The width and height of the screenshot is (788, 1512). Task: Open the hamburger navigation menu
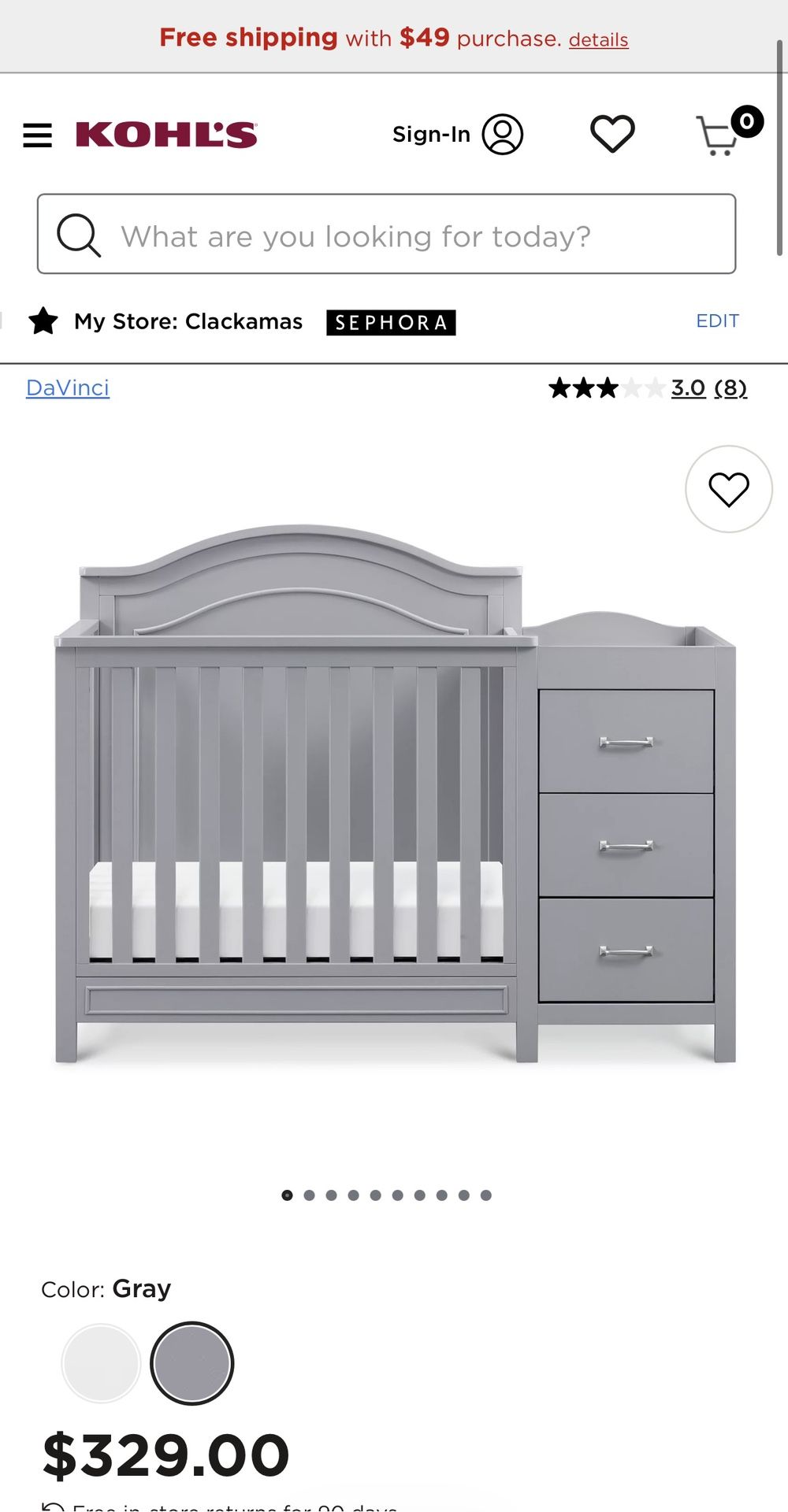(x=38, y=134)
